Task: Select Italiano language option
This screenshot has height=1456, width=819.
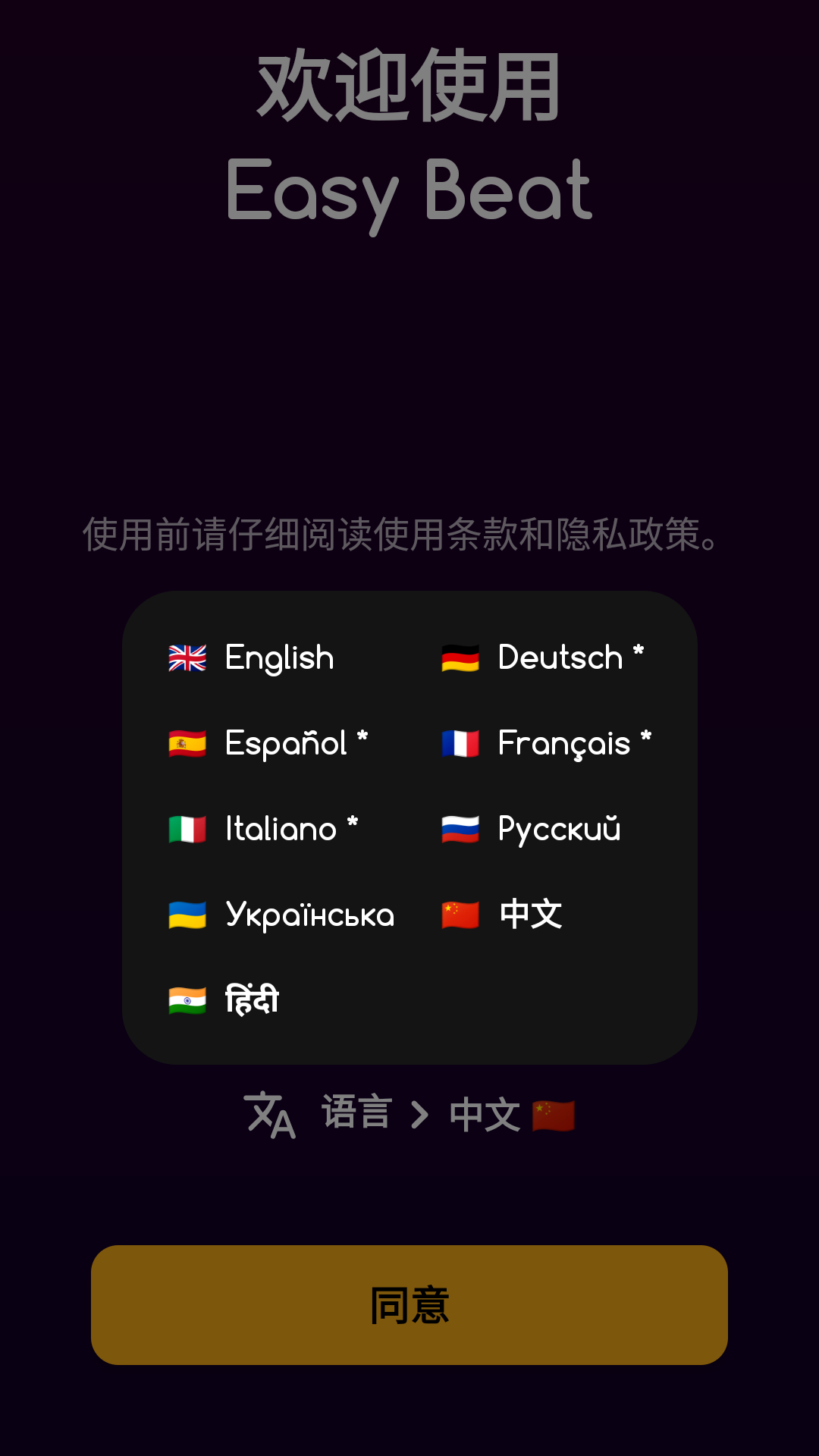Action: click(x=263, y=829)
